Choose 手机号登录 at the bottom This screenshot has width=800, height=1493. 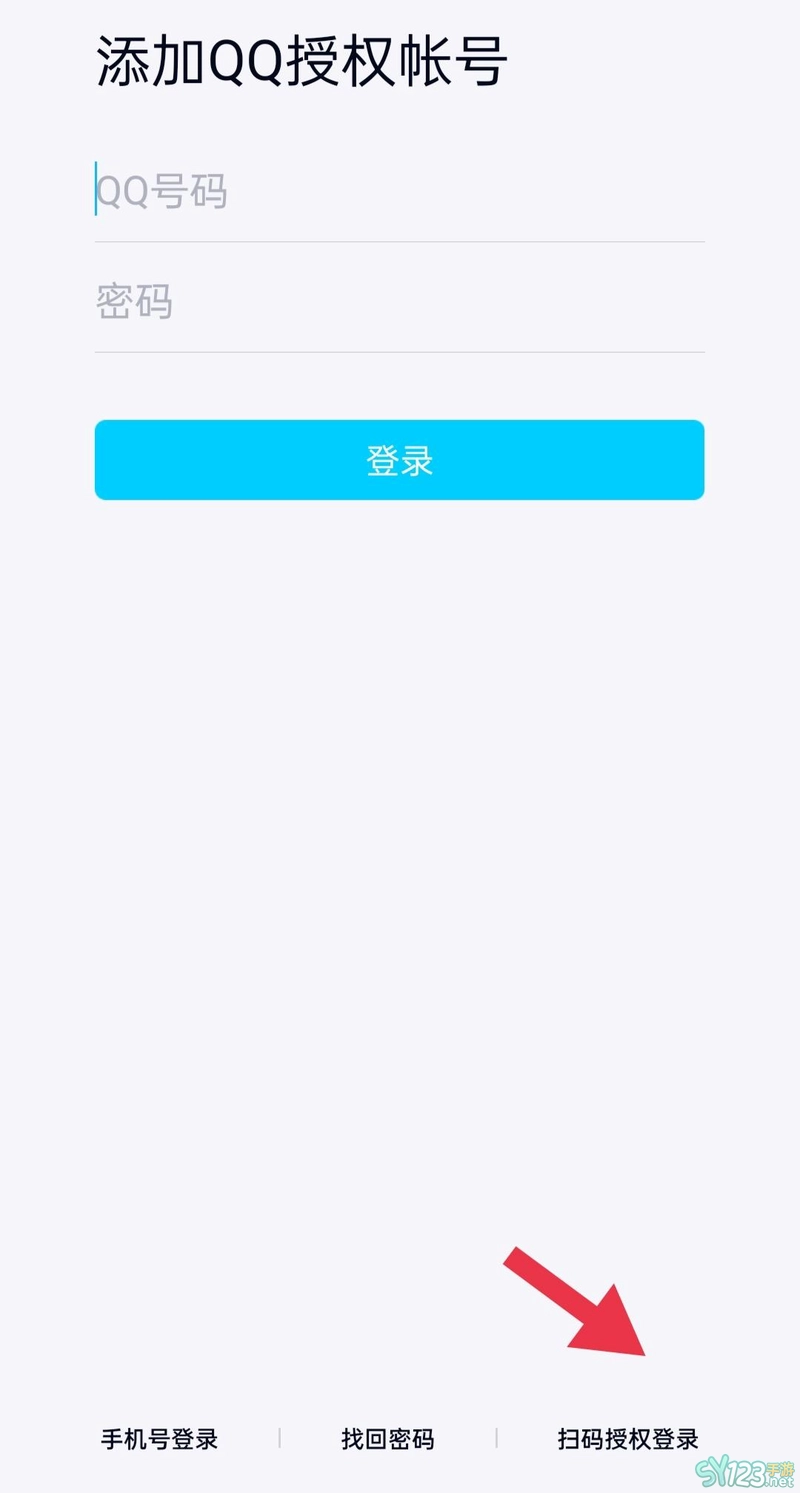pos(160,1439)
